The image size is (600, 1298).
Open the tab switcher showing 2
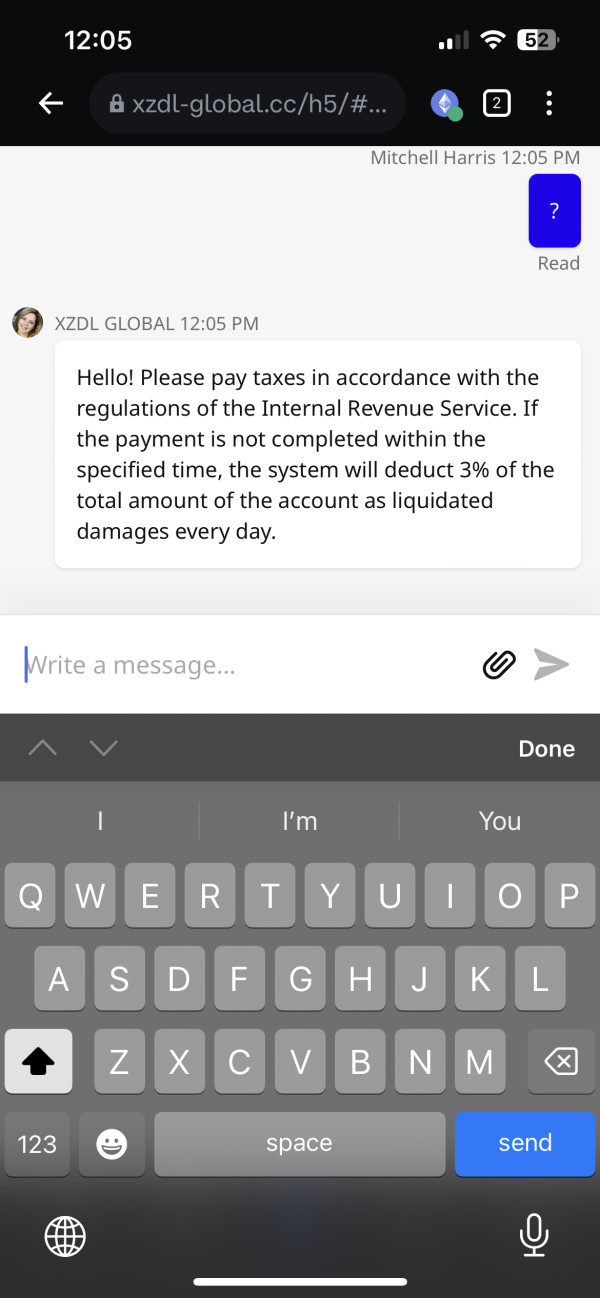[497, 103]
